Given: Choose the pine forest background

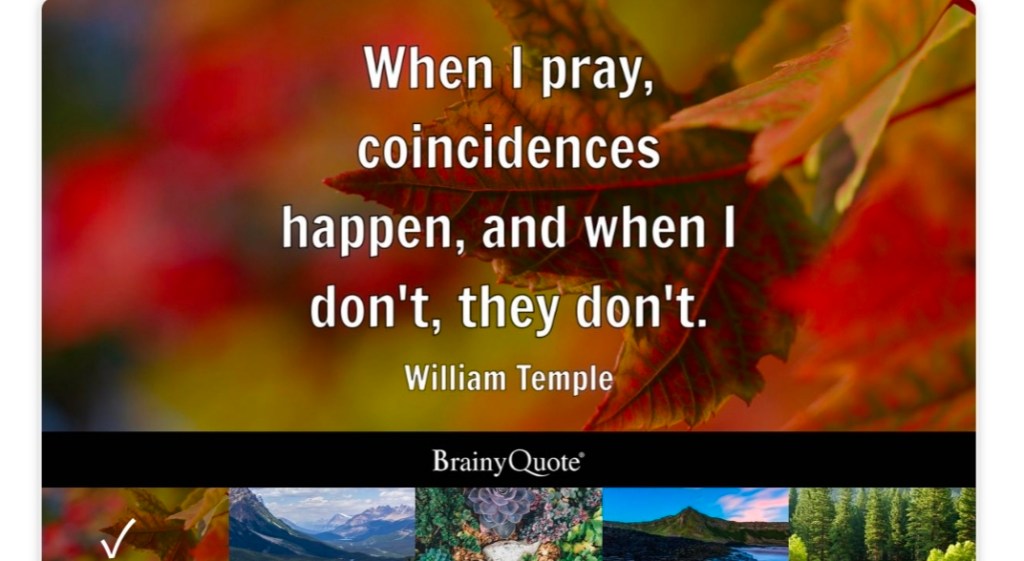Looking at the screenshot, I should click(x=881, y=525).
